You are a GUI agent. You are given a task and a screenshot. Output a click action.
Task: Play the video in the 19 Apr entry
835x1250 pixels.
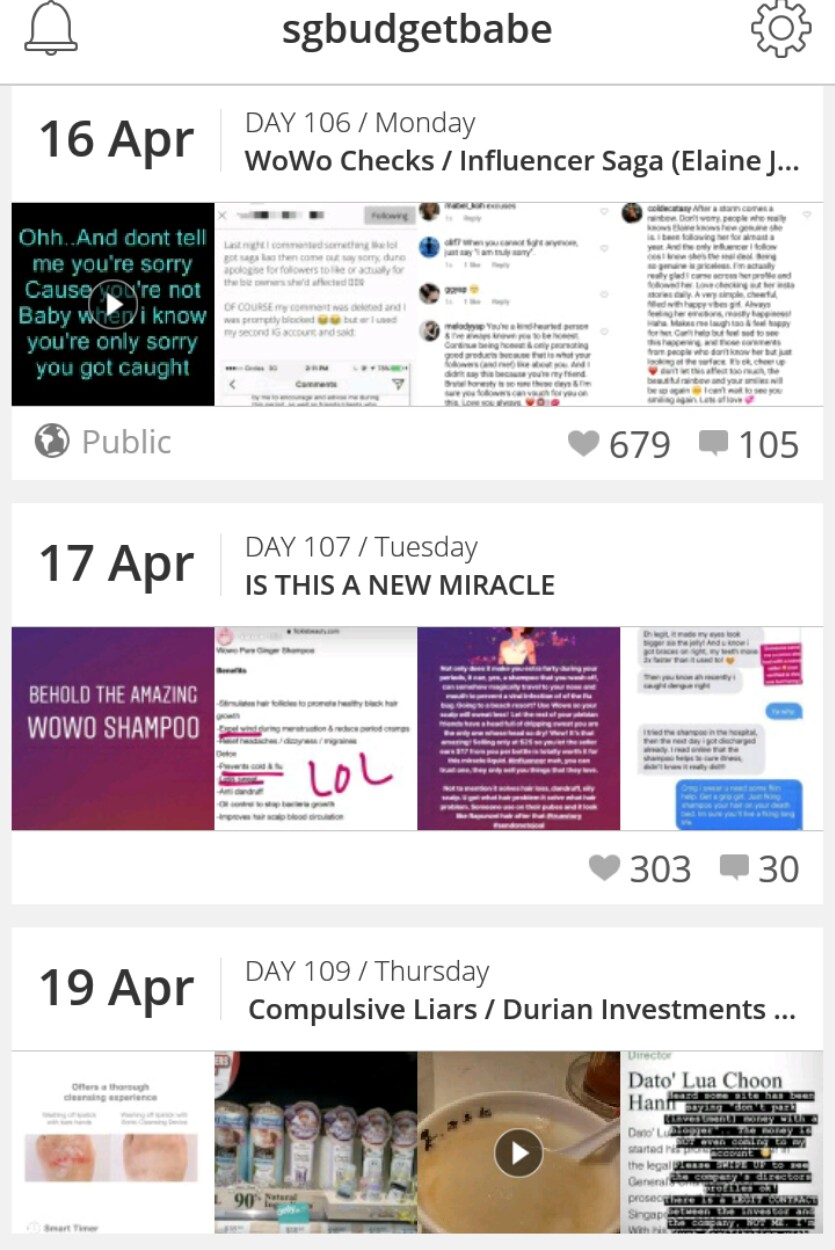[519, 1153]
